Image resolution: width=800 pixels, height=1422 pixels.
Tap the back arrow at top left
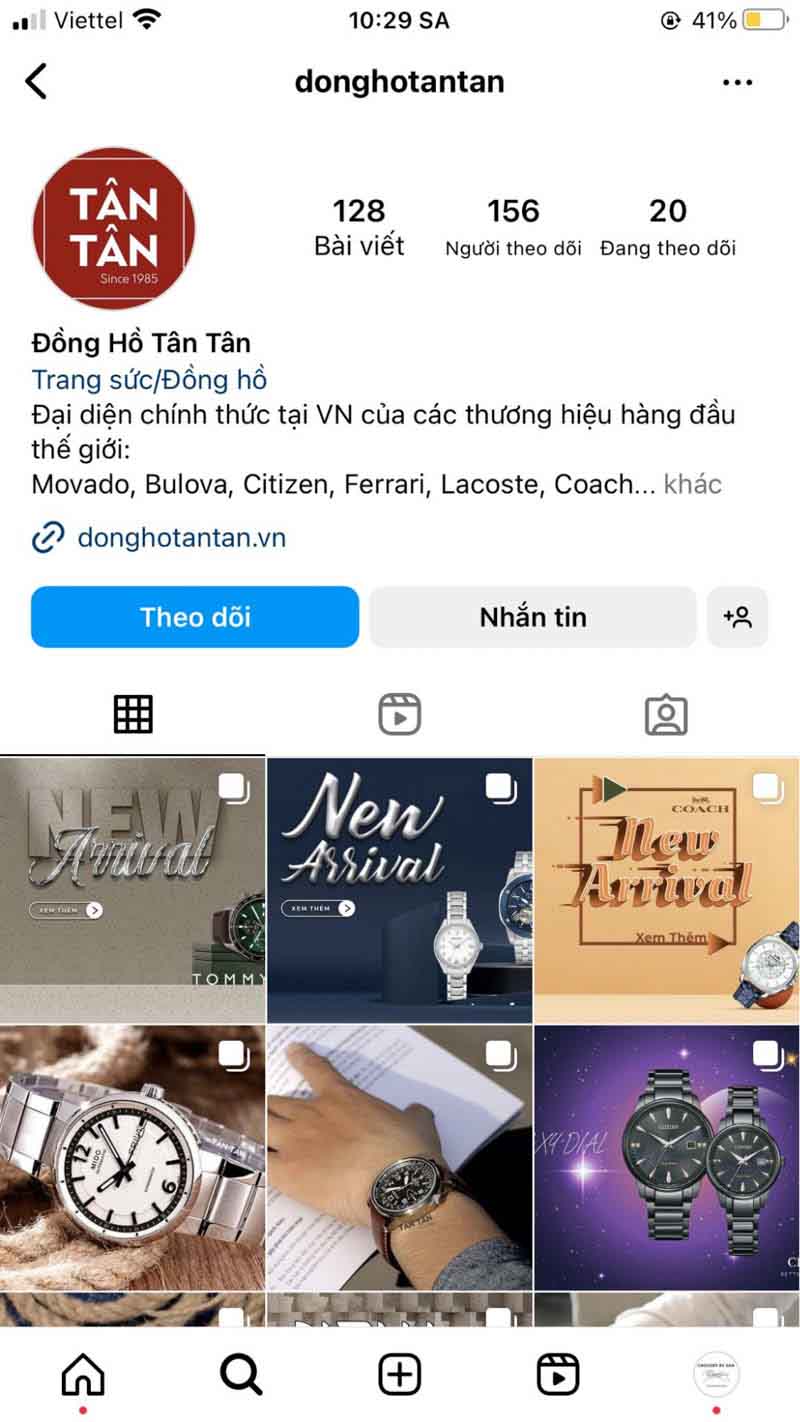37,82
